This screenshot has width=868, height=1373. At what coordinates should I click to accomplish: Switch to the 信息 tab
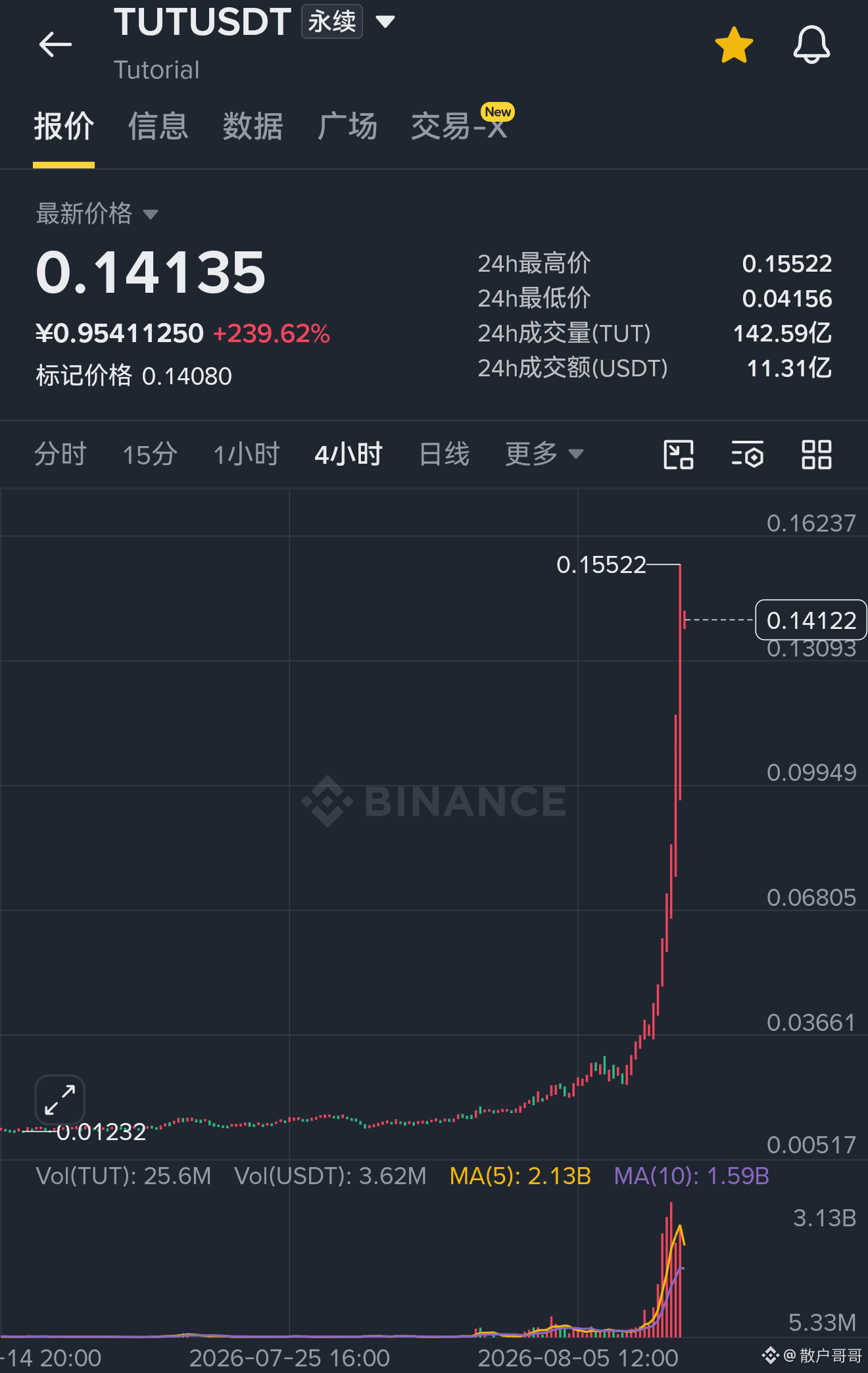[158, 126]
